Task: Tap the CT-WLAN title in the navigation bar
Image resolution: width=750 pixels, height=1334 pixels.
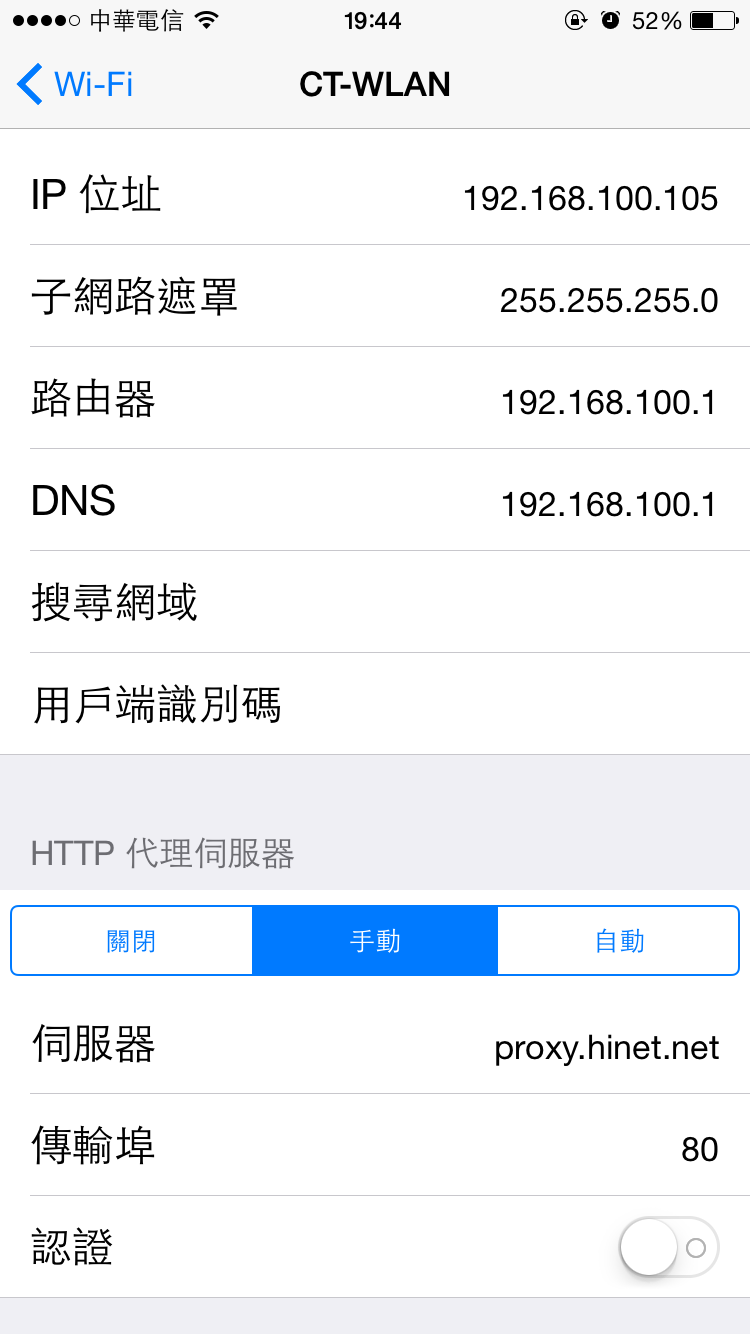Action: click(375, 84)
